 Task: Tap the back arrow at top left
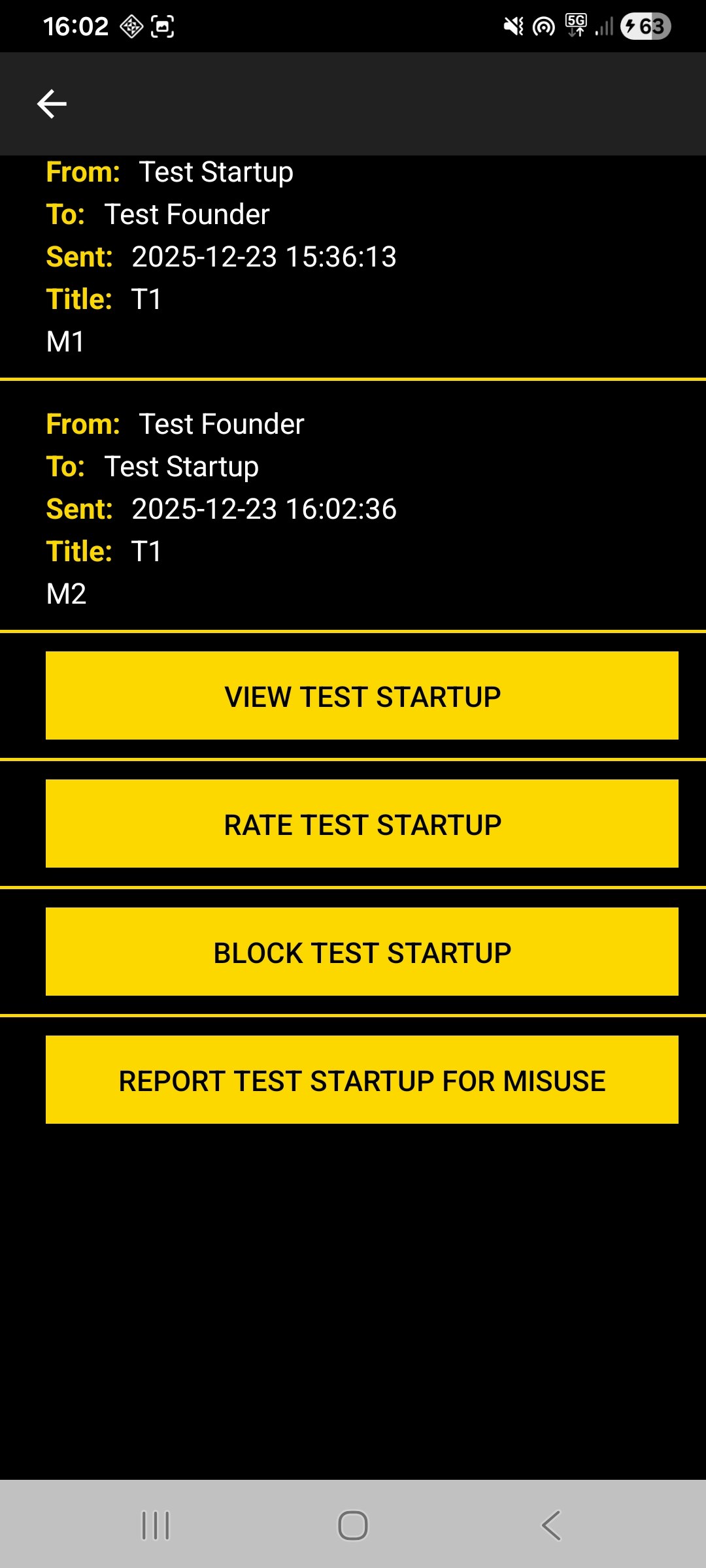(x=51, y=103)
